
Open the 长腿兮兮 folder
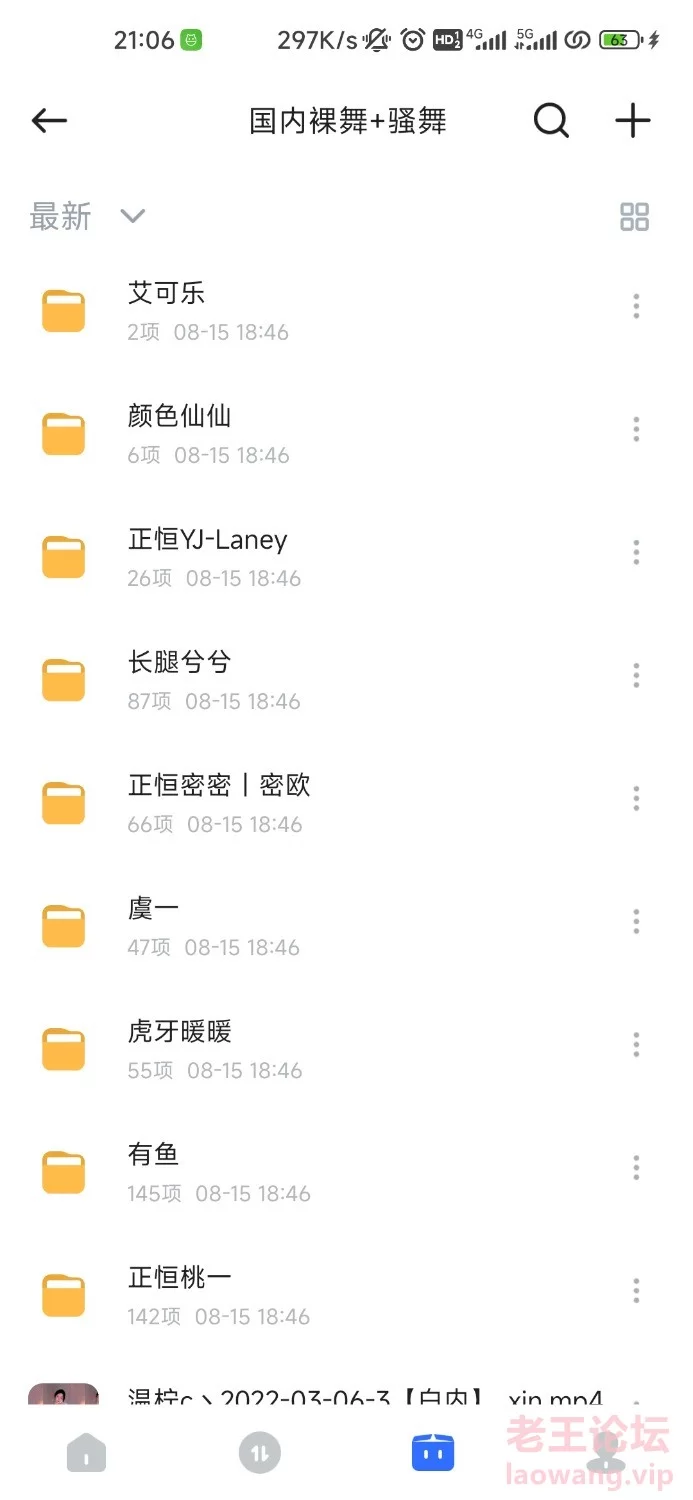(180, 678)
